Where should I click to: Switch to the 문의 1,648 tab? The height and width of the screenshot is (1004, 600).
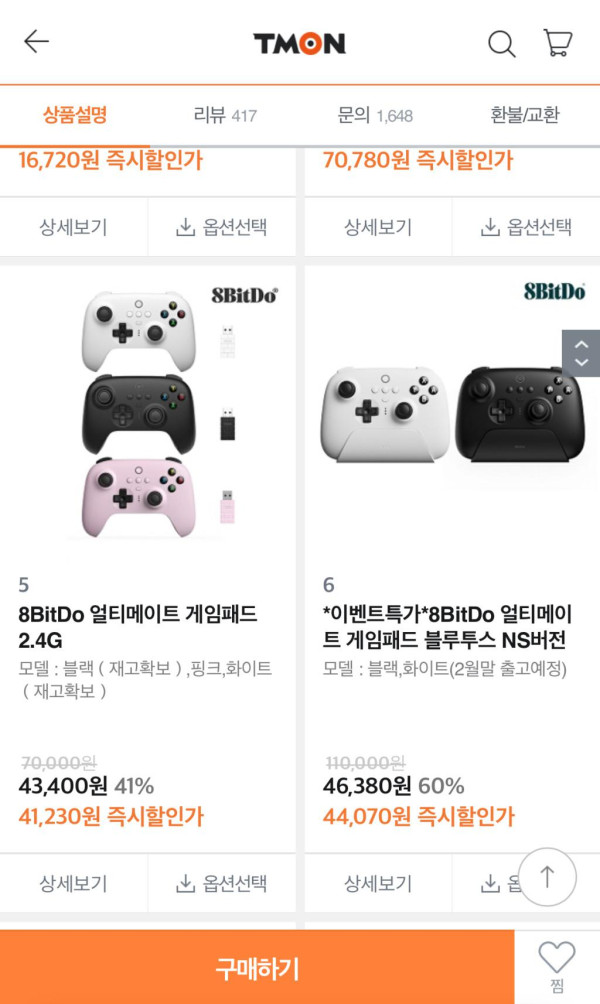coord(375,115)
